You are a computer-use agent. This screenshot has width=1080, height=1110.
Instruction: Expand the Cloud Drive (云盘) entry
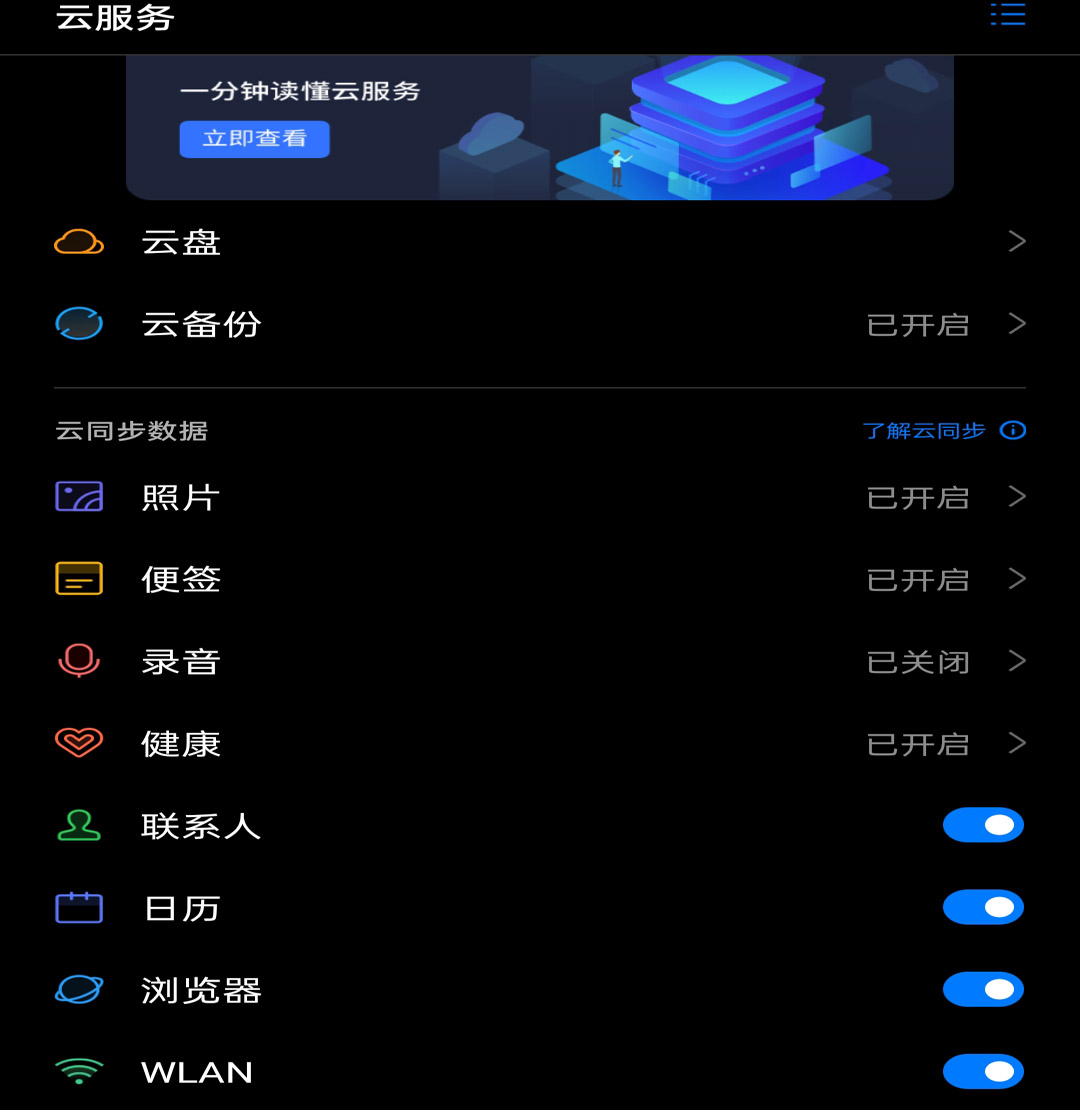1016,241
